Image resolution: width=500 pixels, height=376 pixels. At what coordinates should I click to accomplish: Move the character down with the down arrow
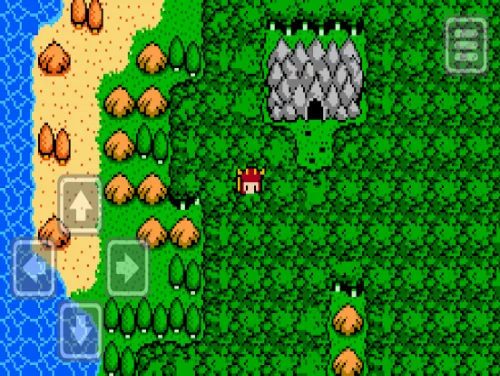click(x=80, y=331)
